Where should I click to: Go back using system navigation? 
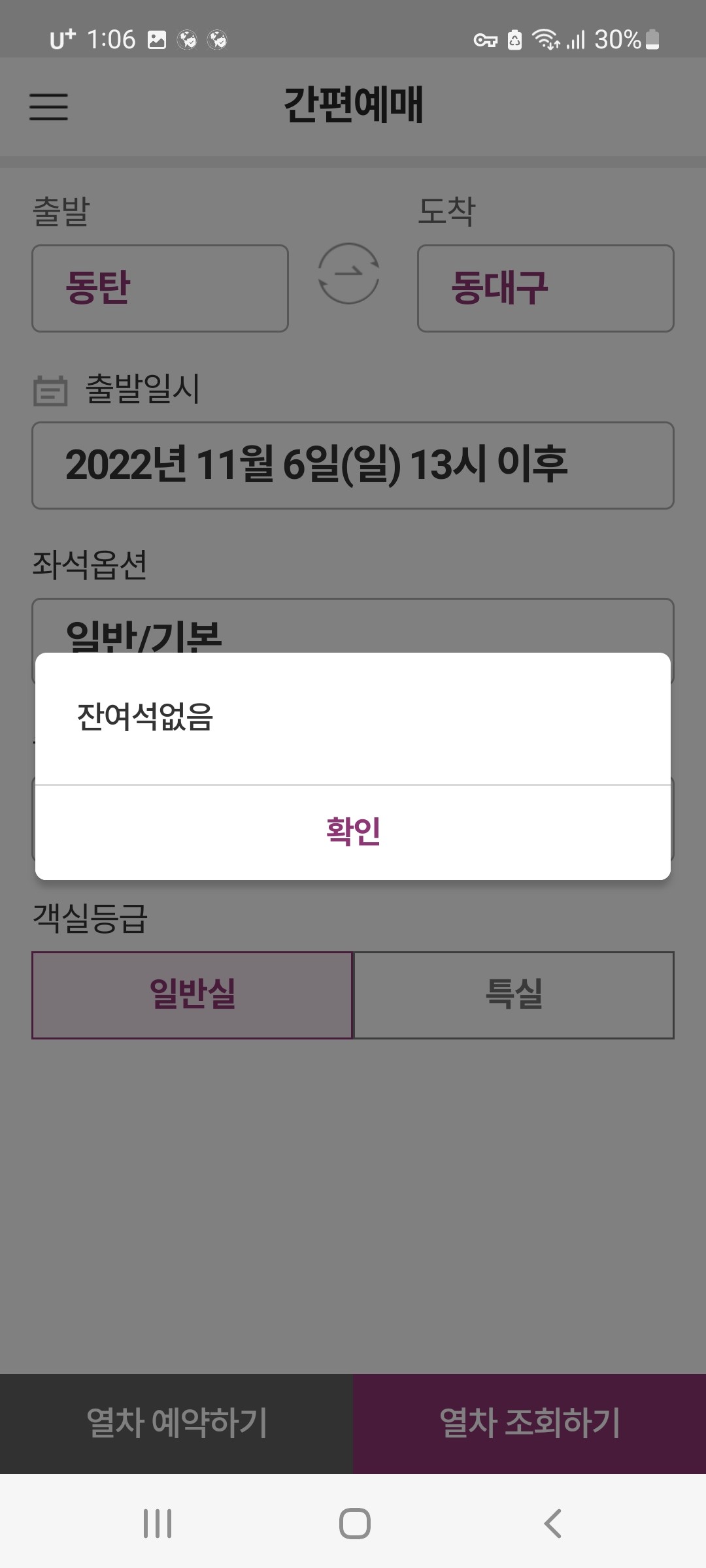coord(552,1524)
